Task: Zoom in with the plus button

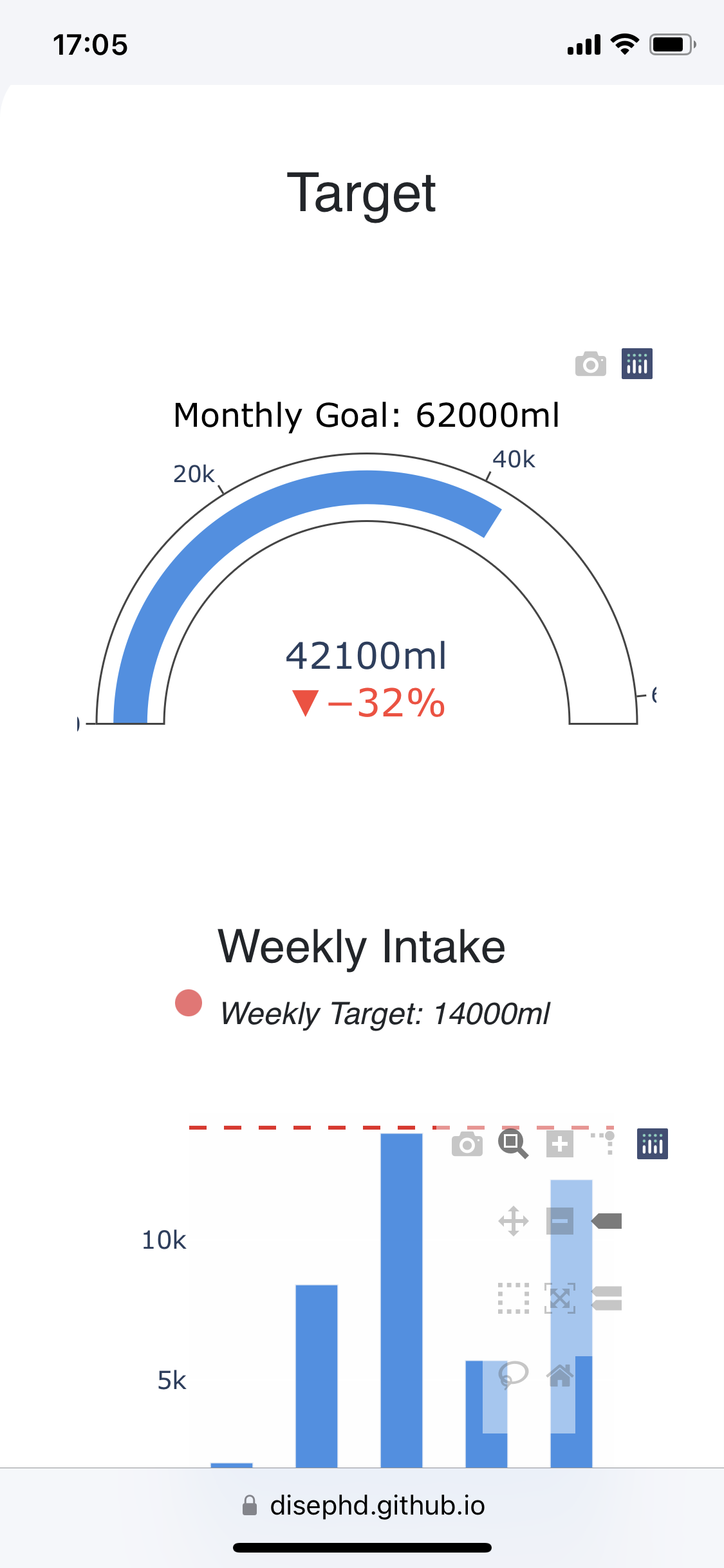Action: pos(560,1144)
